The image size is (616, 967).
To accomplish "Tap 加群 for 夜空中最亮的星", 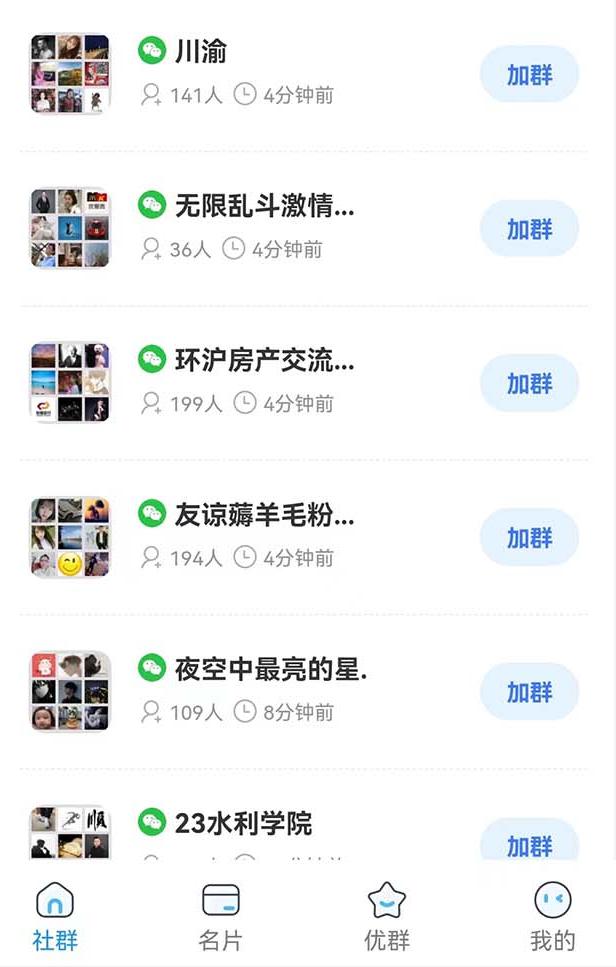I will (529, 691).
